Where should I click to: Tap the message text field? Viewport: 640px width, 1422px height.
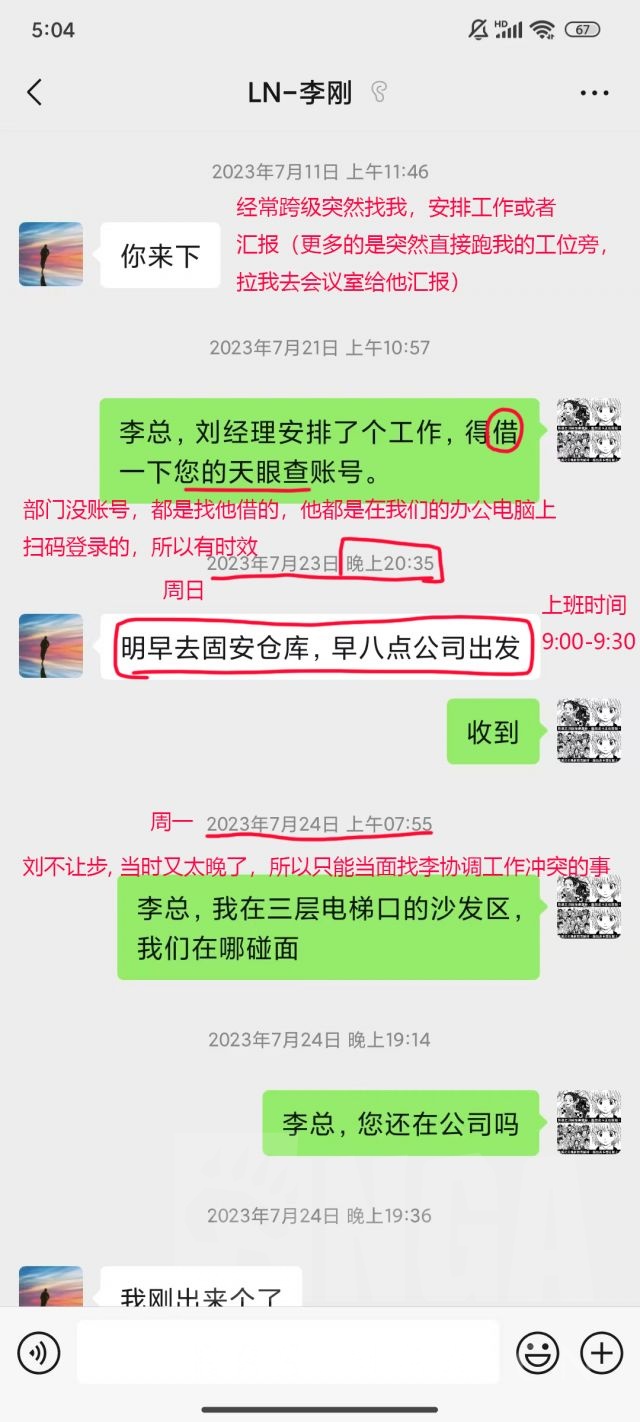(288, 1352)
